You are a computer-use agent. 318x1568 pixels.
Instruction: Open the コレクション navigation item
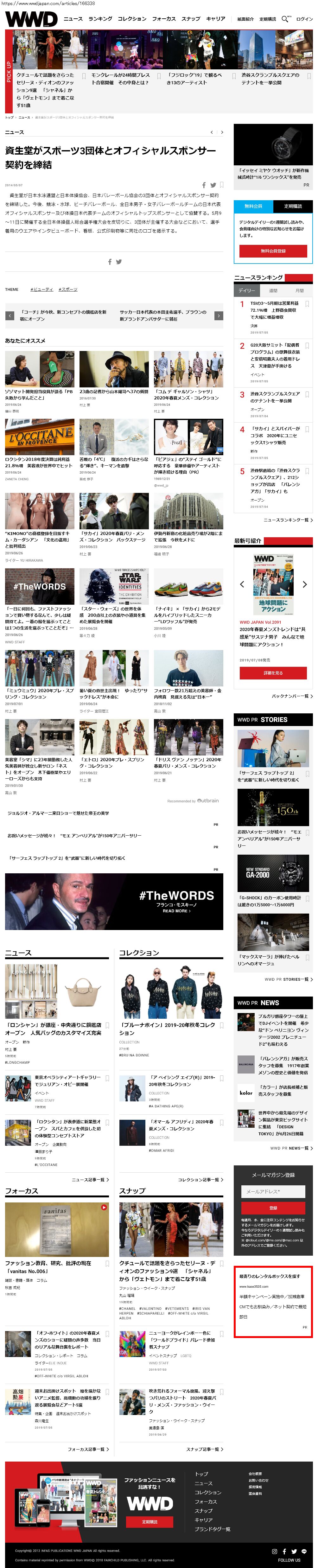tap(131, 19)
